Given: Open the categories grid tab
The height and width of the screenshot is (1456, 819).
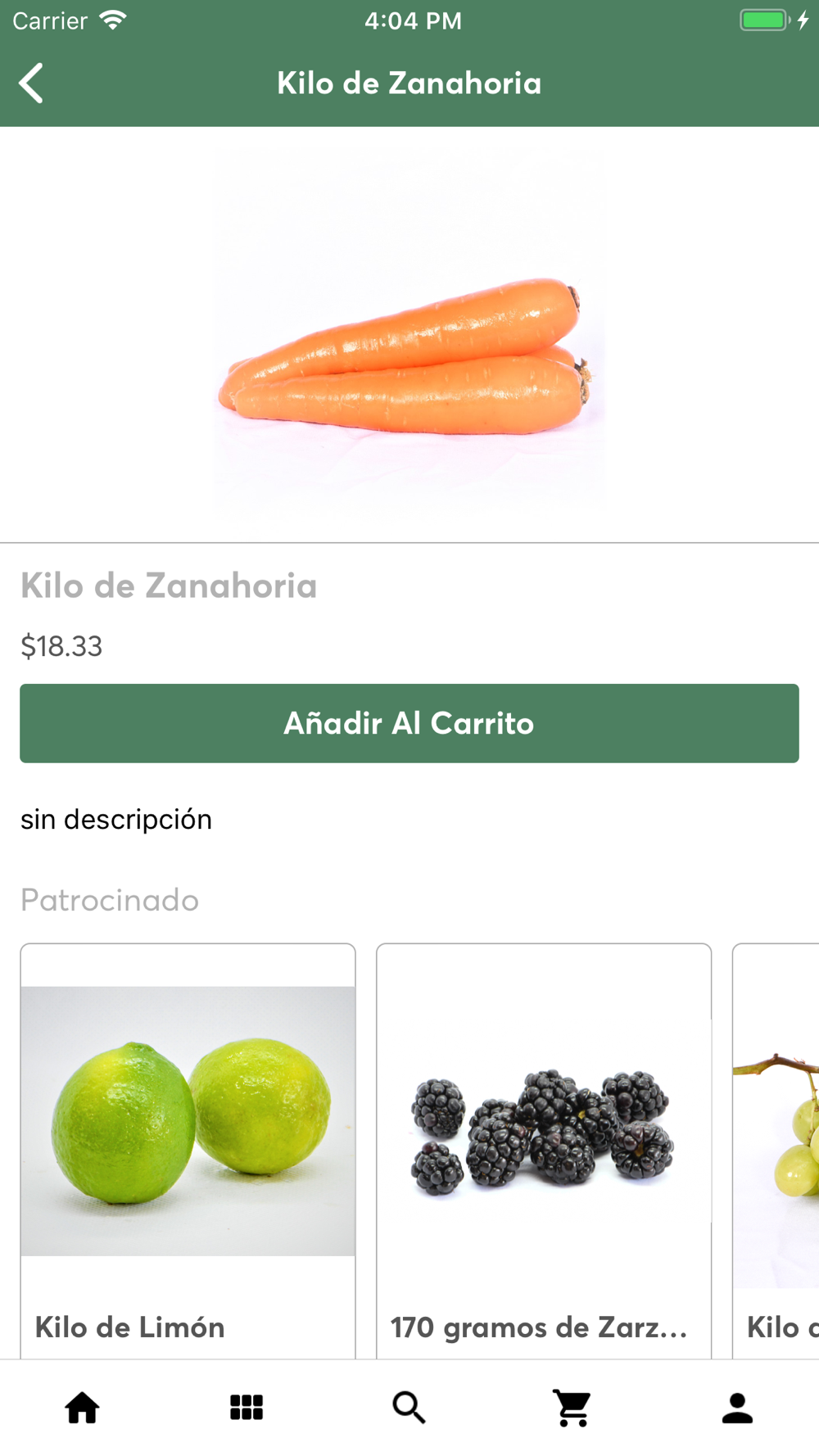Looking at the screenshot, I should [x=246, y=1408].
